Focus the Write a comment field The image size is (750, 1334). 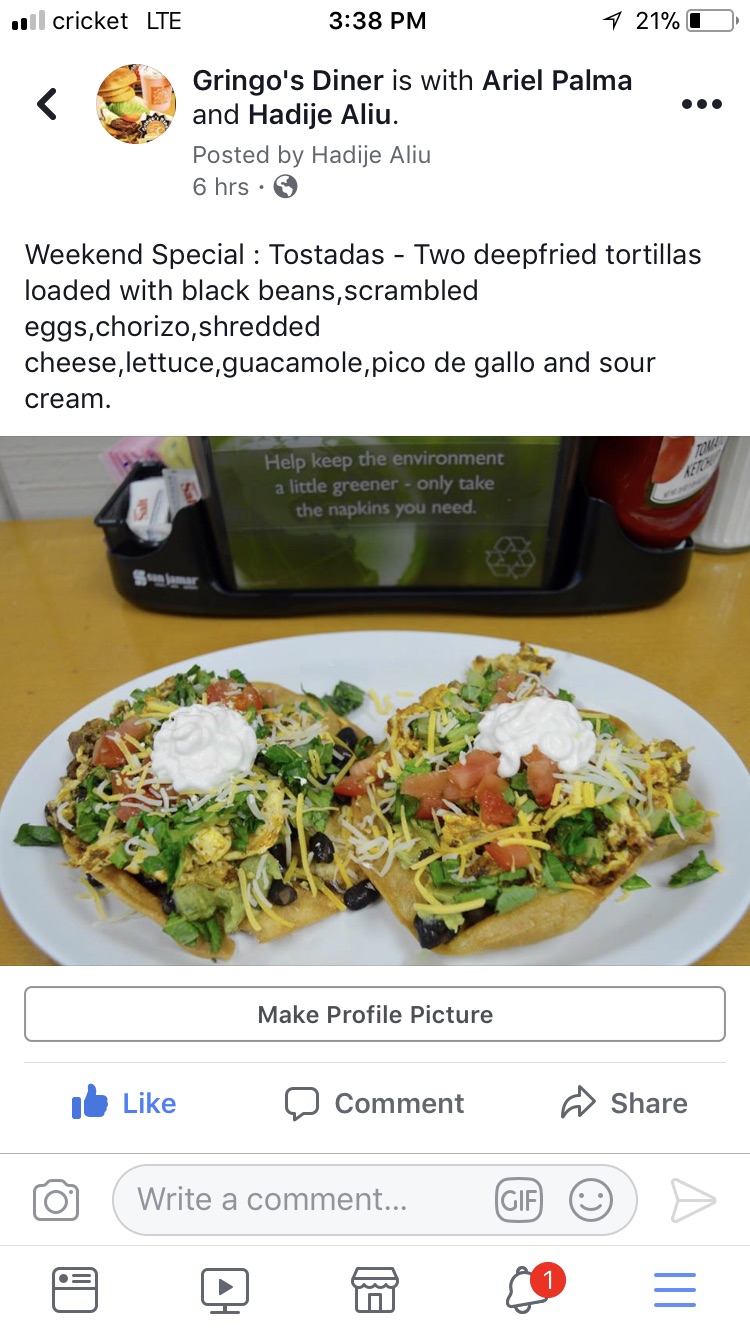click(x=300, y=1199)
